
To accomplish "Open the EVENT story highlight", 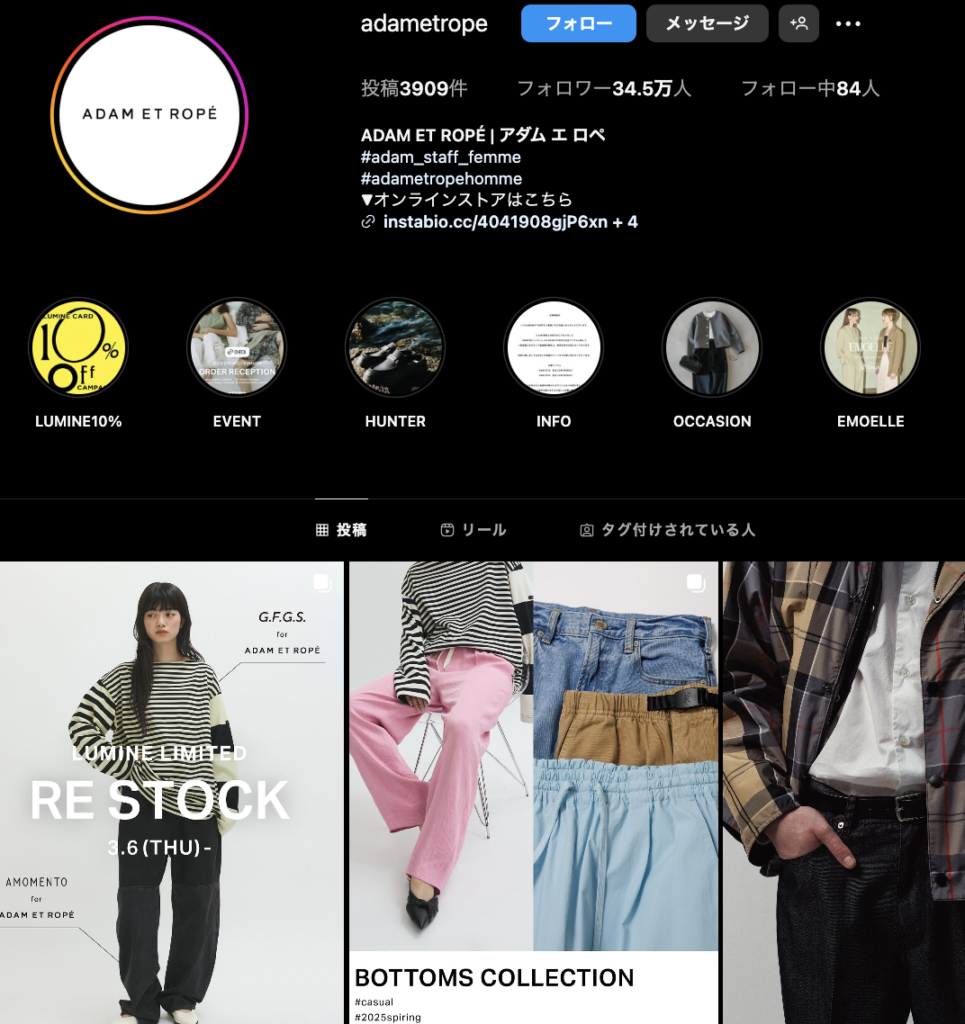I will [237, 348].
